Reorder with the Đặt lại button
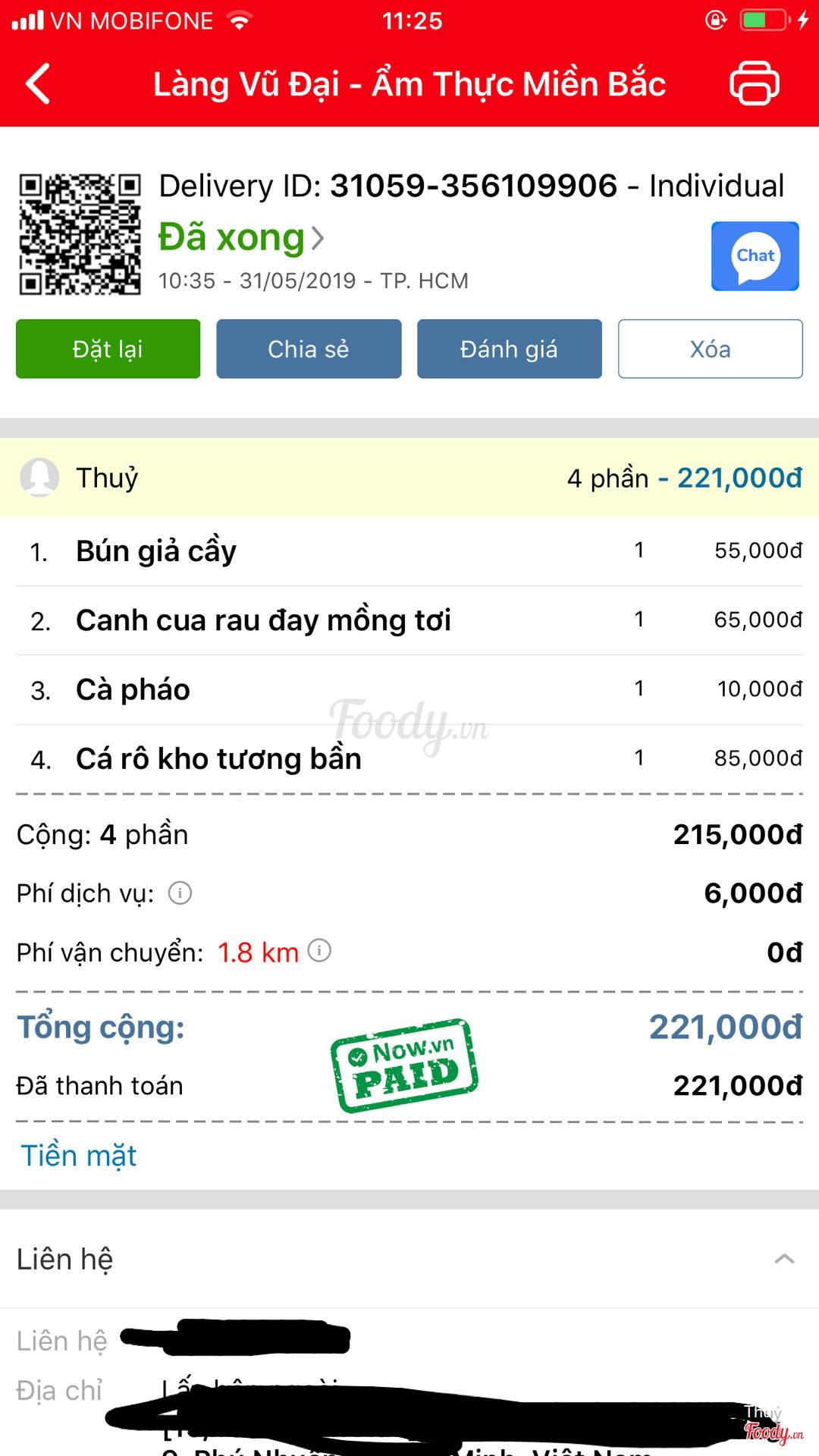The width and height of the screenshot is (819, 1456). tap(108, 349)
